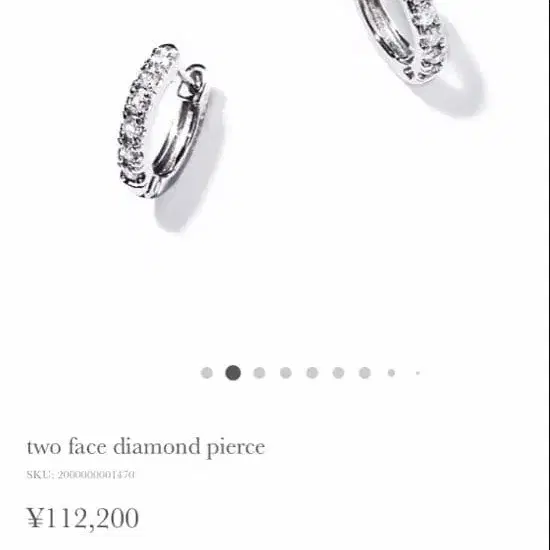Show the fifth image using the page dot
The width and height of the screenshot is (550, 550).
(312, 373)
